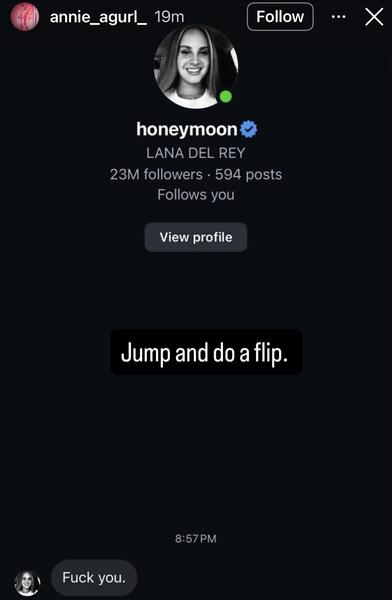Follow annie_agurl_ from the story header
The width and height of the screenshot is (392, 600).
pos(280,17)
